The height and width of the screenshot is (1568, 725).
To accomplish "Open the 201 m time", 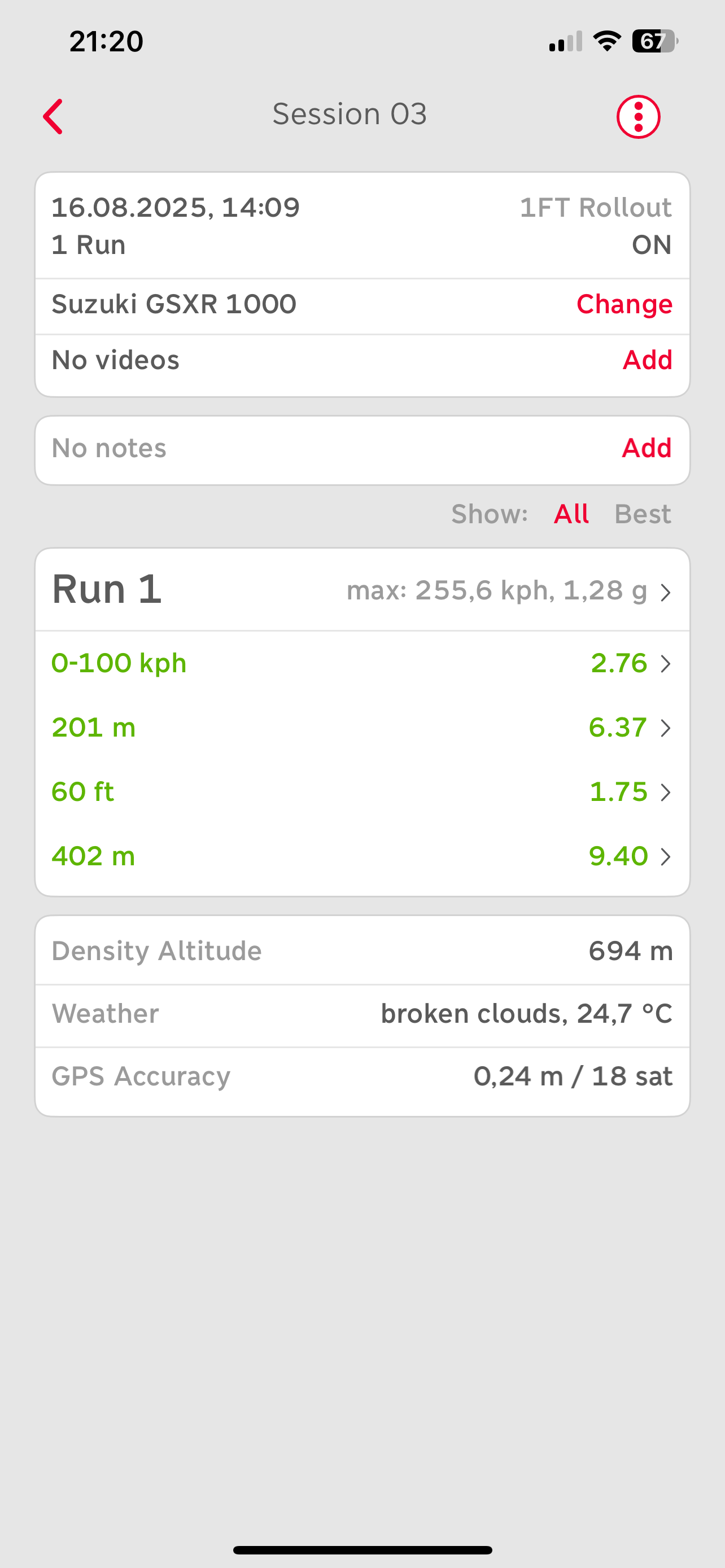I will 362,728.
